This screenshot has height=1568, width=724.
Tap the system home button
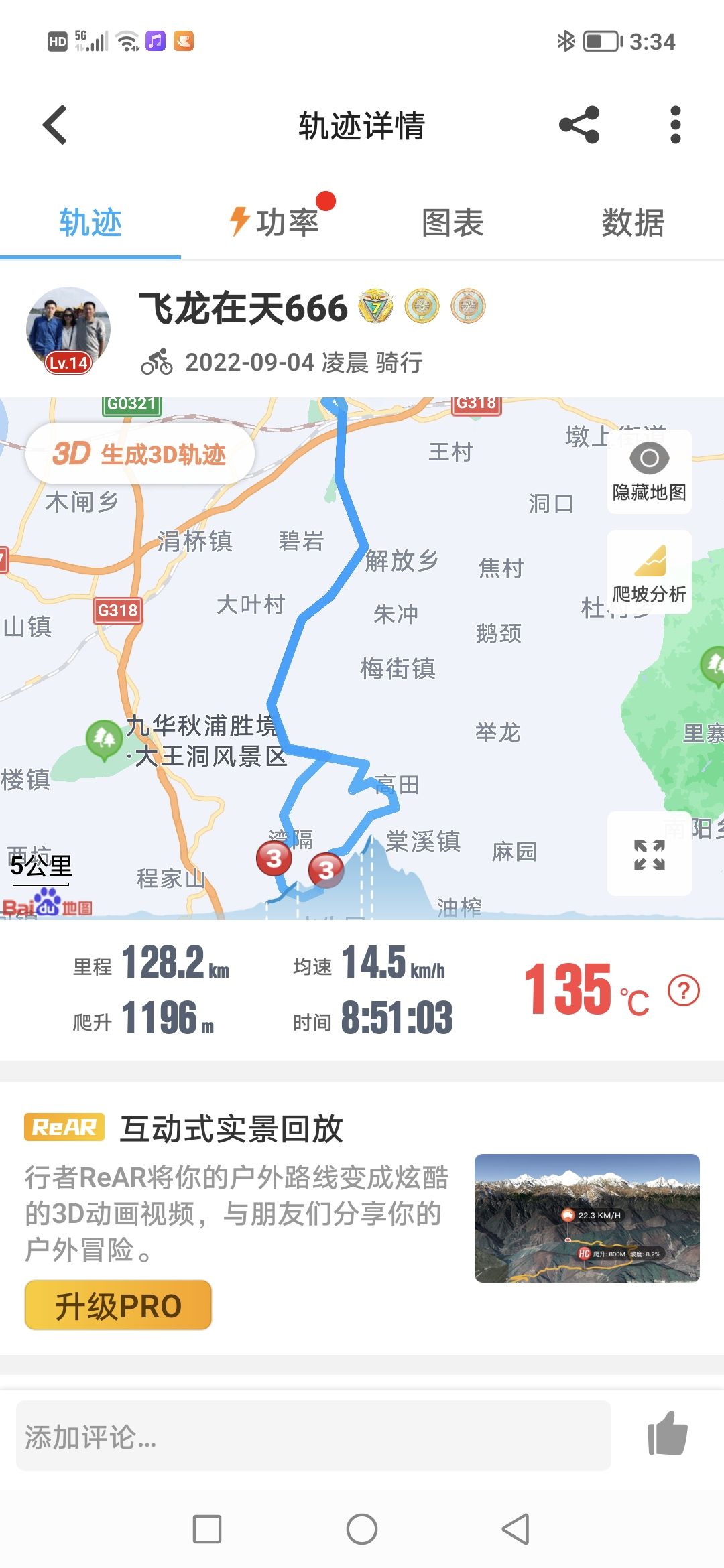pyautogui.click(x=362, y=1529)
